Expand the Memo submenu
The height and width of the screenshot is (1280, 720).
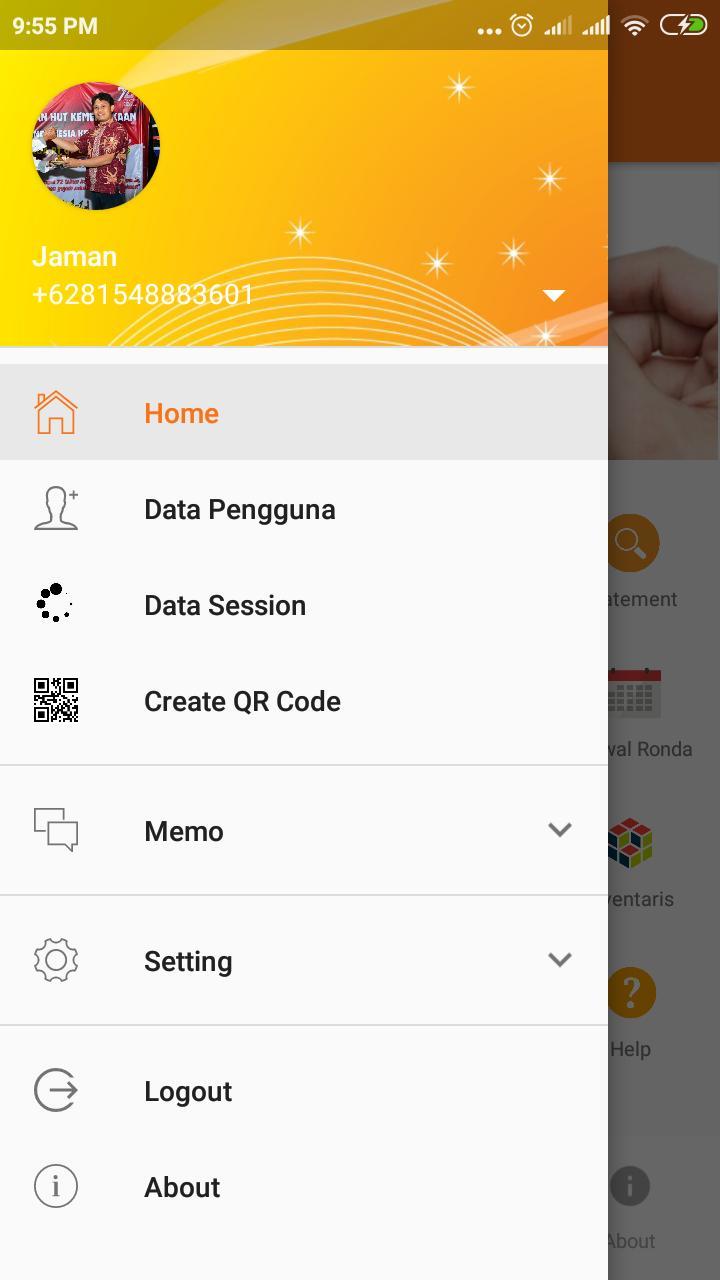(559, 830)
